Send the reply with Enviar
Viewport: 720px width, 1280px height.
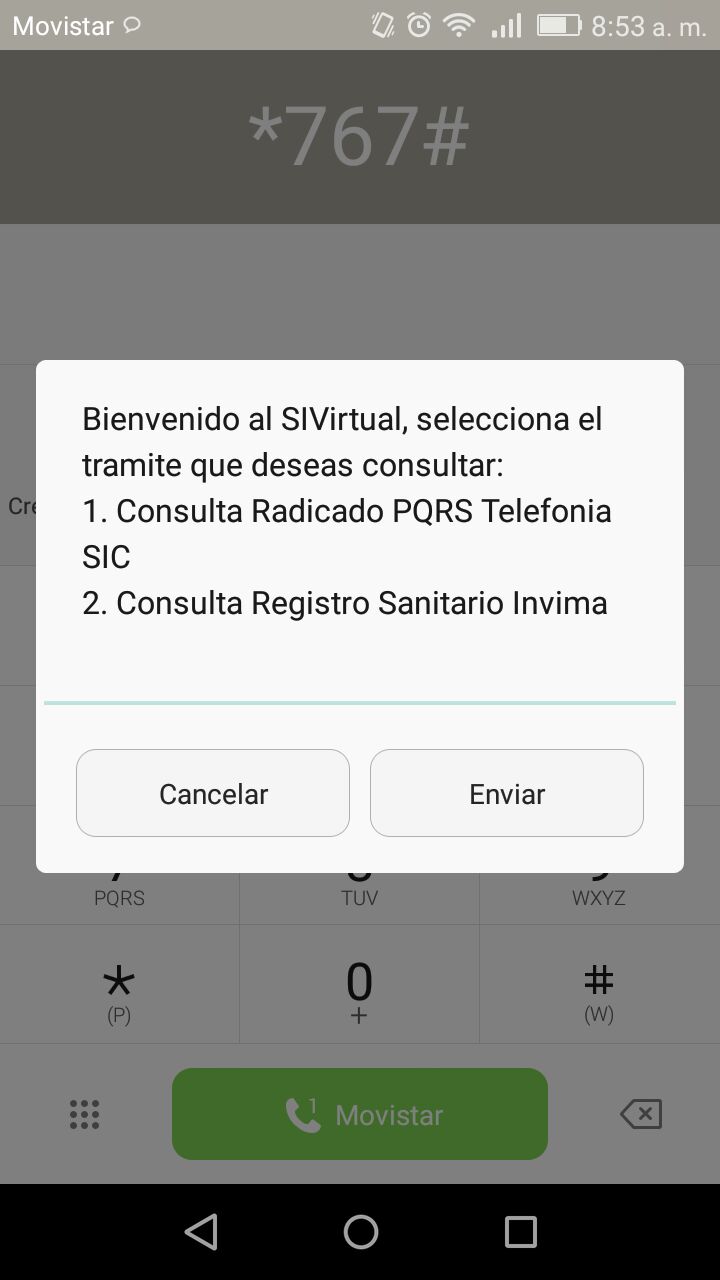507,793
